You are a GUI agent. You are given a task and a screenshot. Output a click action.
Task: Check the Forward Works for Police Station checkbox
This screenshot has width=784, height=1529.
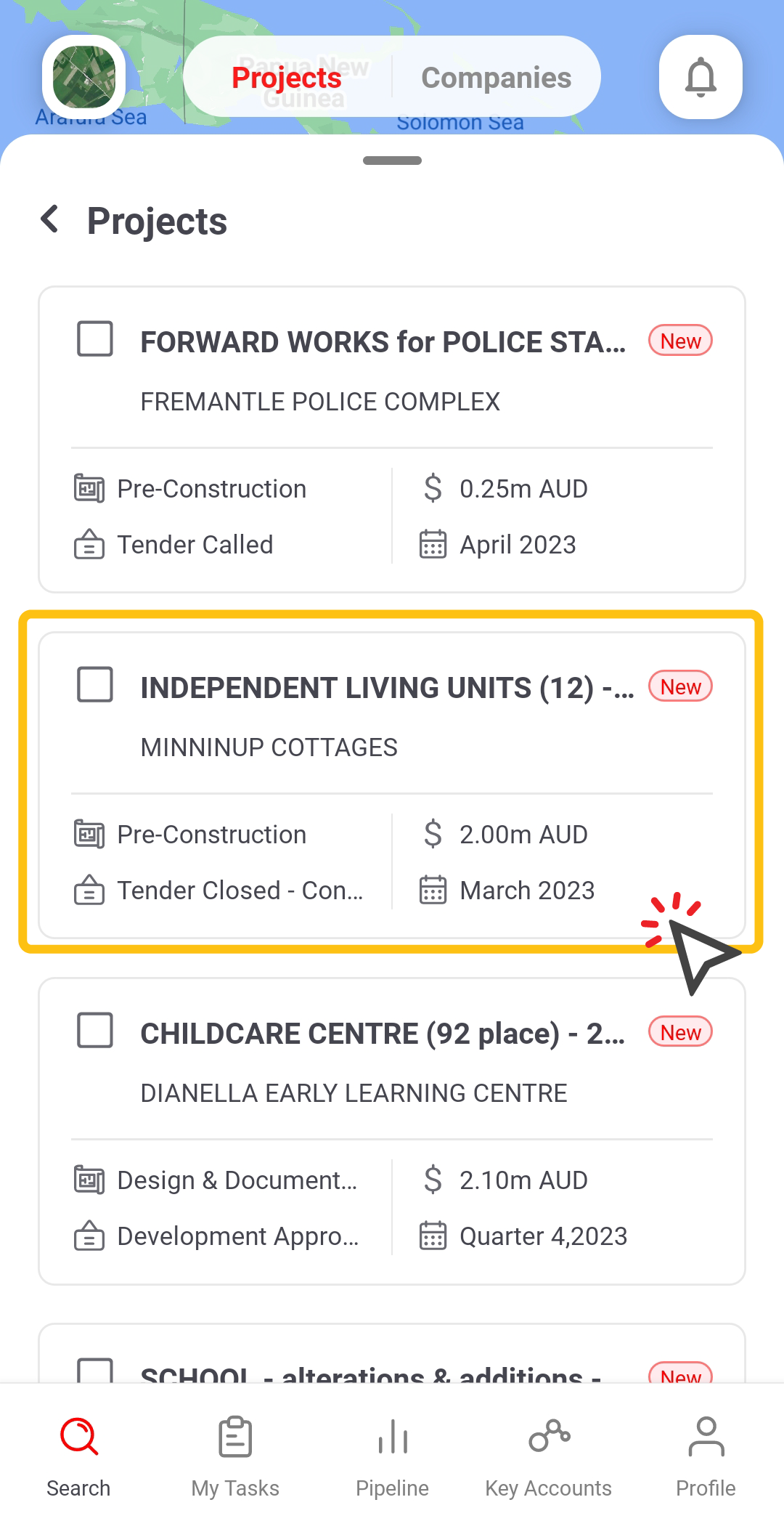(95, 338)
